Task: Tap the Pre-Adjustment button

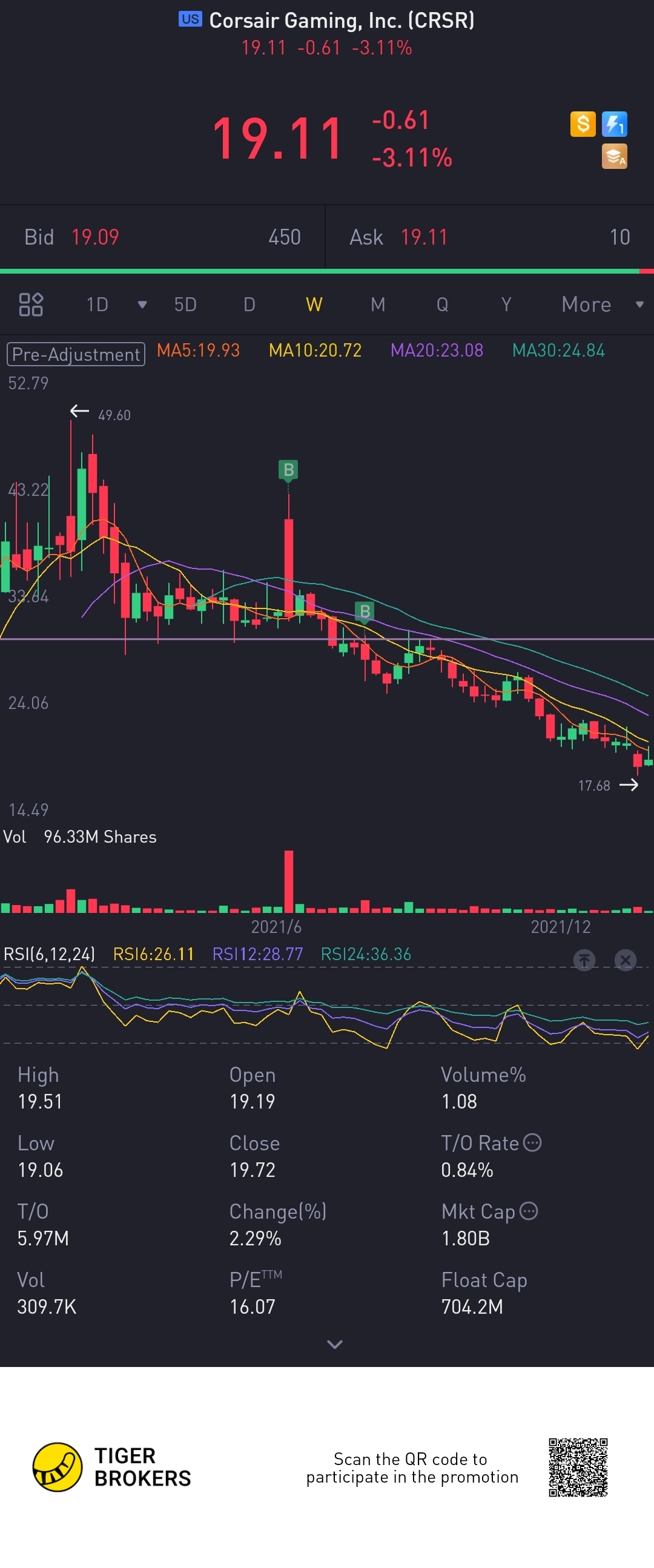Action: pyautogui.click(x=76, y=354)
